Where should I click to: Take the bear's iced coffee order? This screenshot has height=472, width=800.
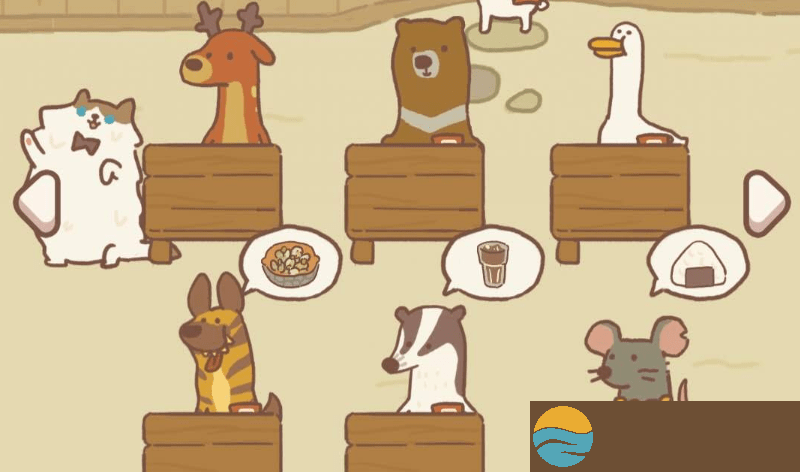point(493,264)
